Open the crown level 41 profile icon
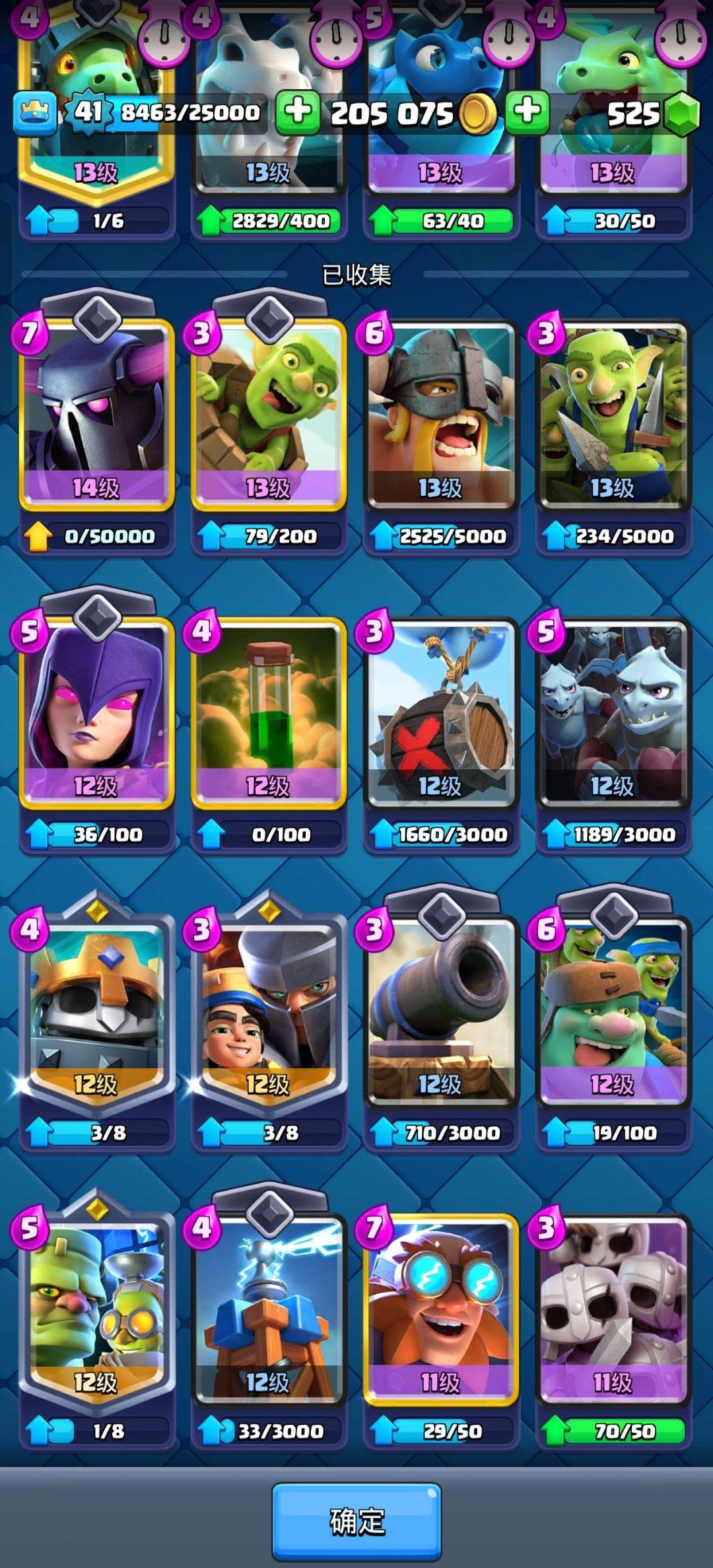The width and height of the screenshot is (713, 1568). coord(35,112)
